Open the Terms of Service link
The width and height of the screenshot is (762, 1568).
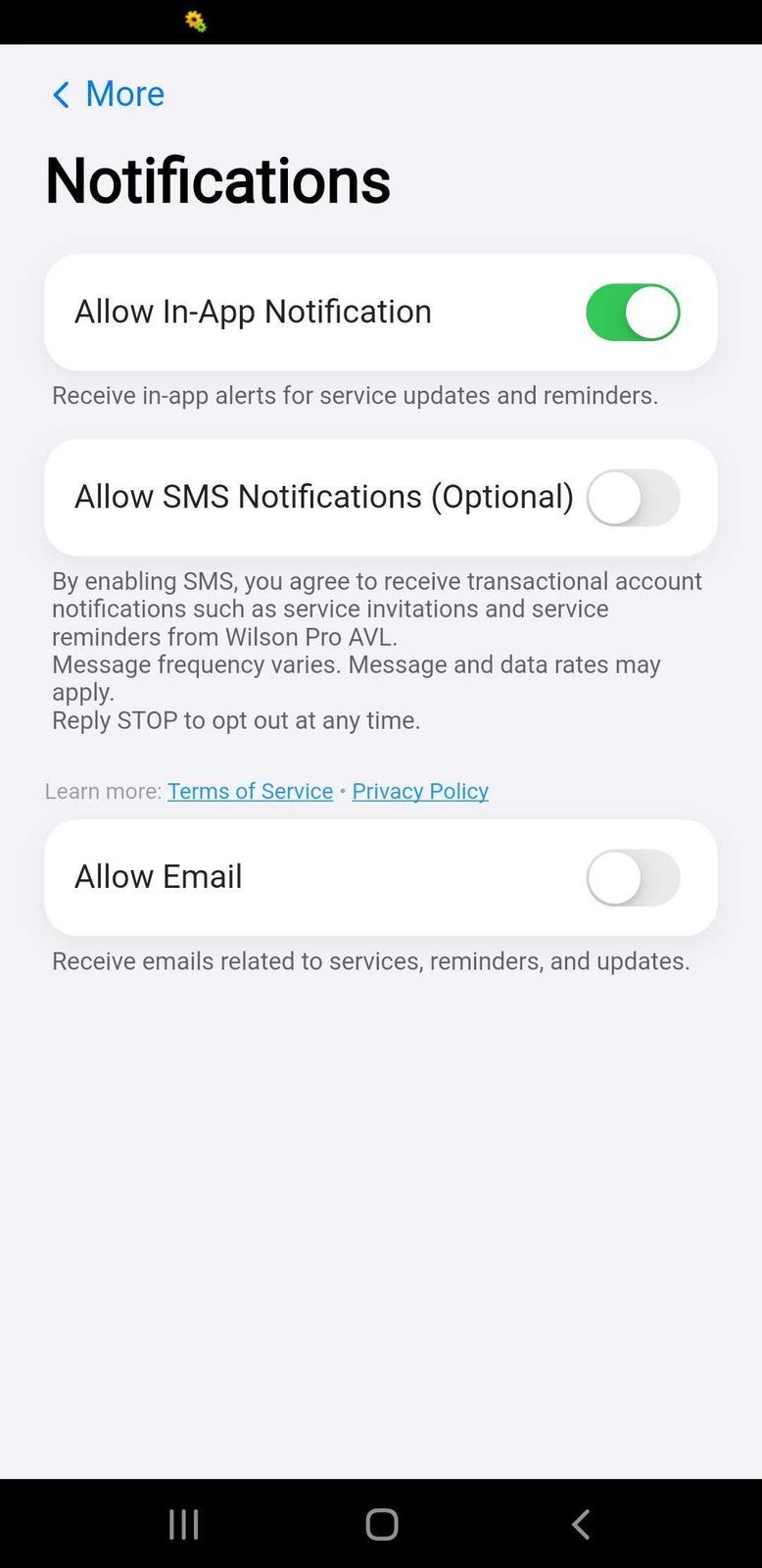250,791
